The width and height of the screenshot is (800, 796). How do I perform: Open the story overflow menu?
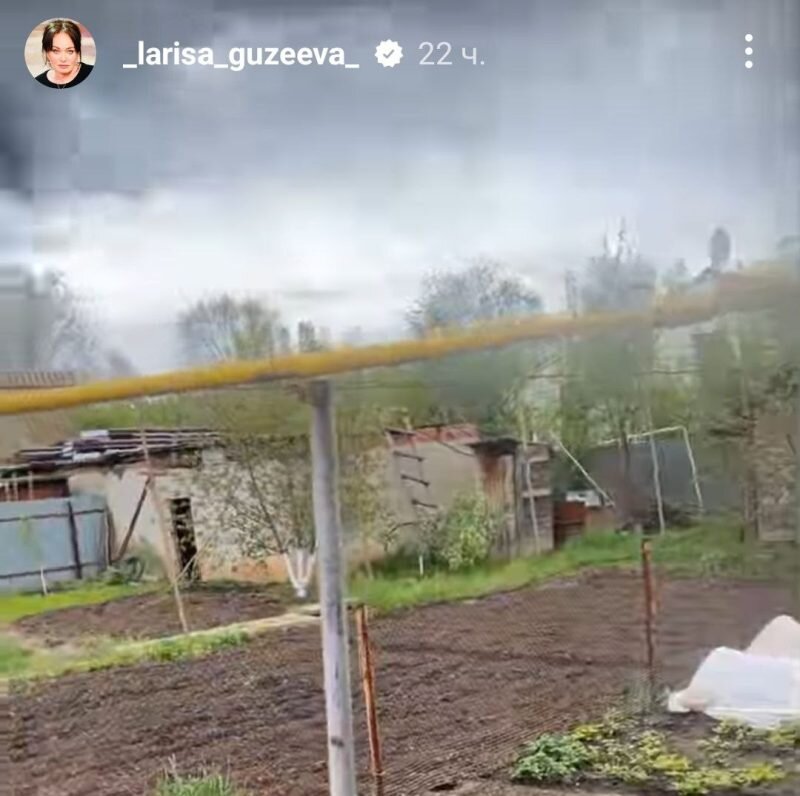pyautogui.click(x=748, y=52)
